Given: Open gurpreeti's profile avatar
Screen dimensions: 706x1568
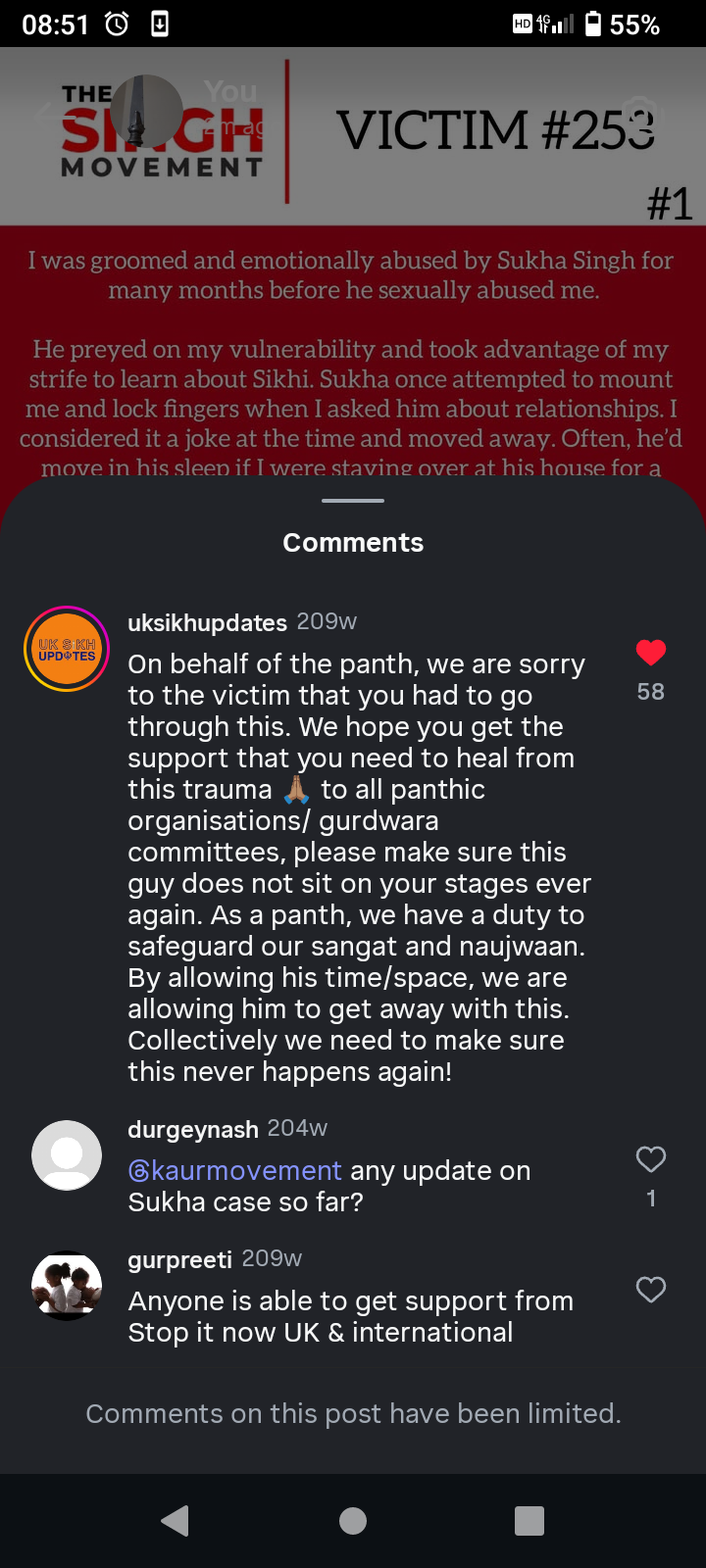Looking at the screenshot, I should click(x=67, y=1286).
